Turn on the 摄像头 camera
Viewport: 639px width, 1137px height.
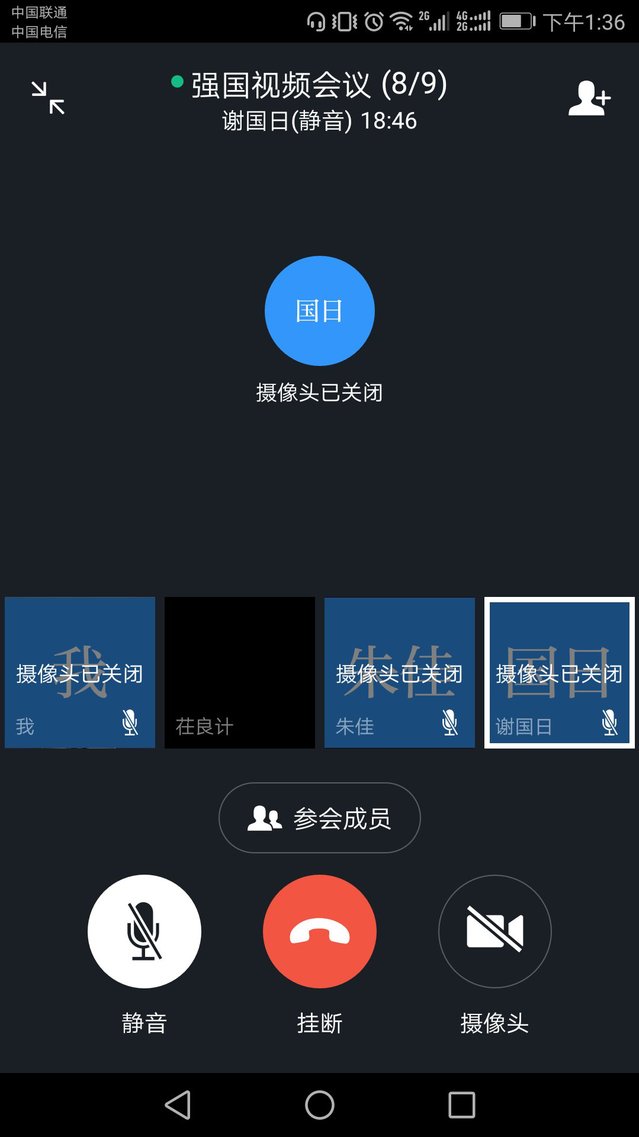[494, 931]
